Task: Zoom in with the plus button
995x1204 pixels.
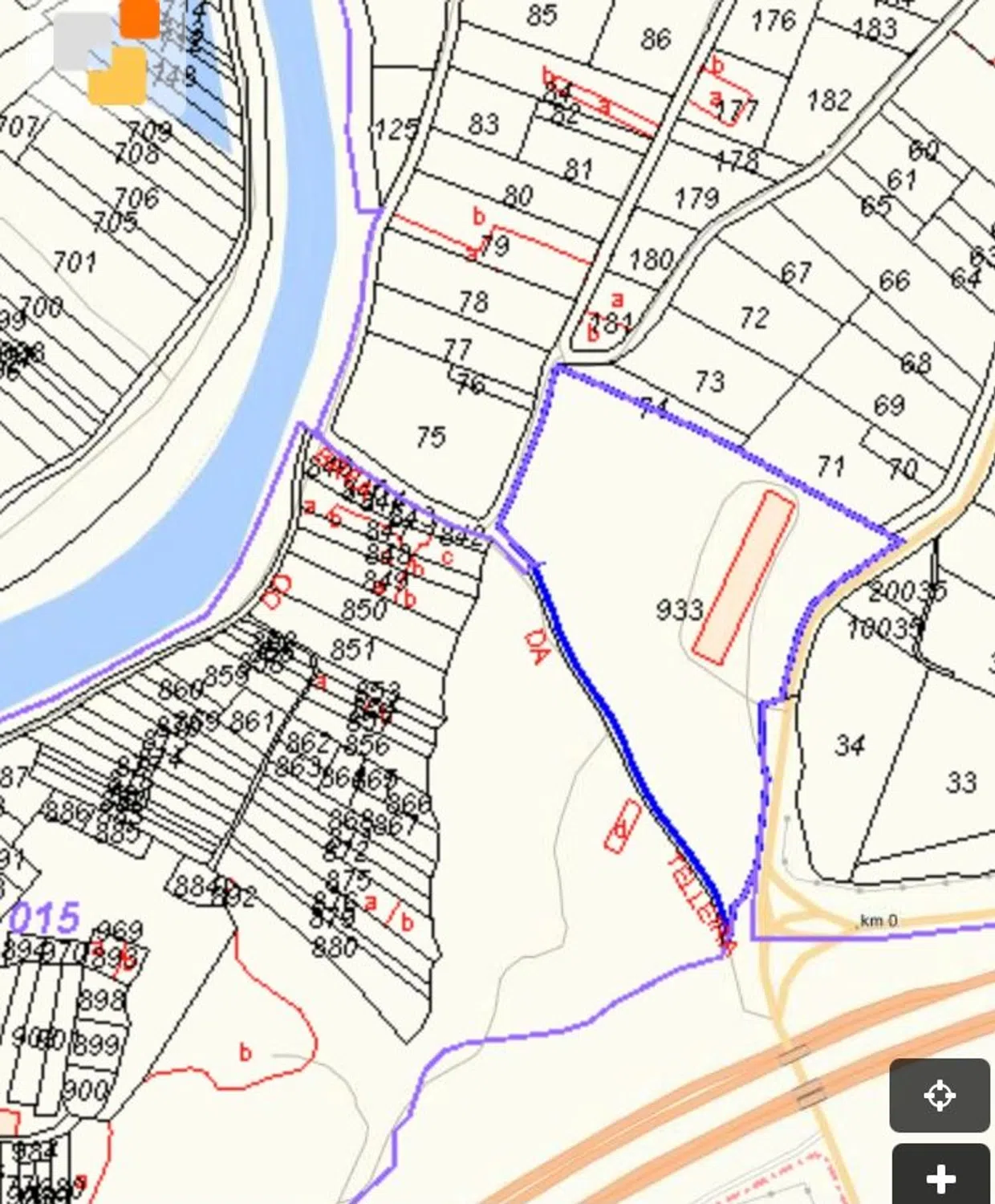Action: 940,1178
